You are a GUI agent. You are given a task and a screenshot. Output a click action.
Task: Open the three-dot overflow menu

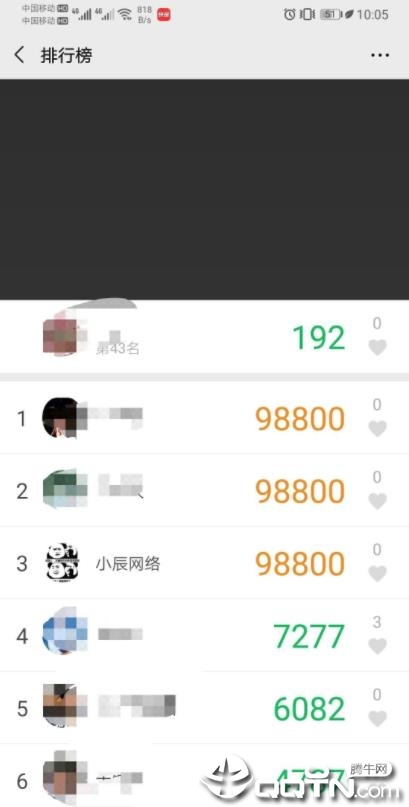(380, 55)
